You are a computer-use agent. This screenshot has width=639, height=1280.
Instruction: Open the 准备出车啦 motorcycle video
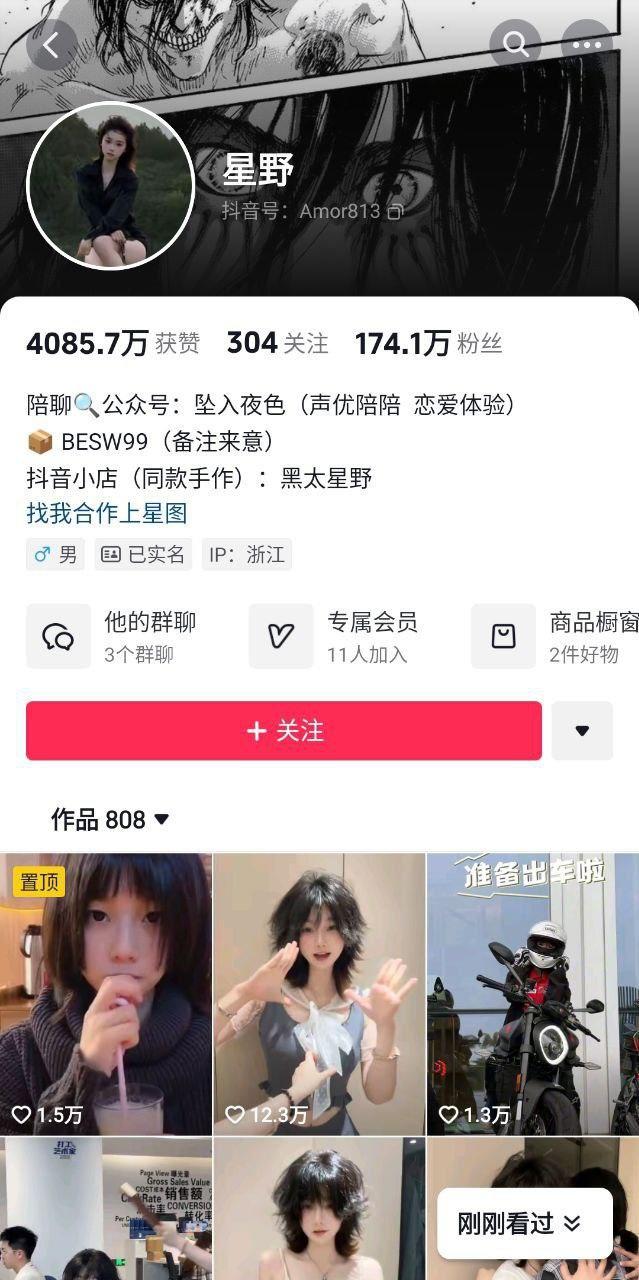533,993
